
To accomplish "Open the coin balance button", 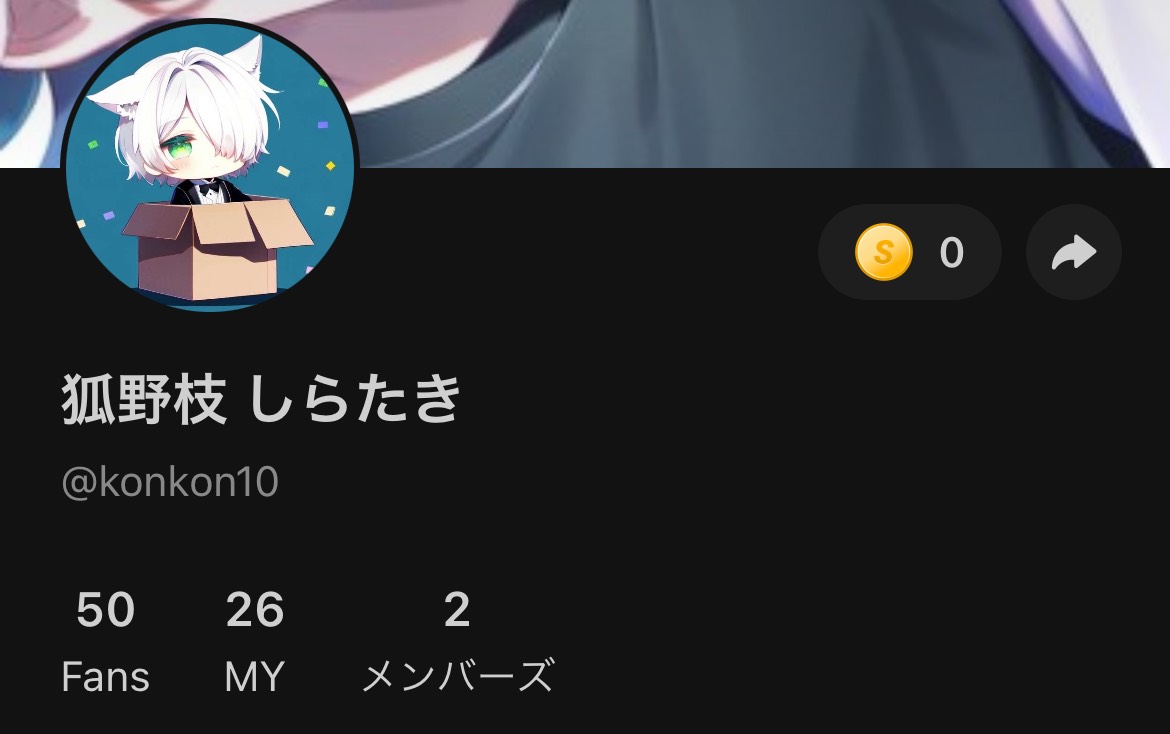I will (x=909, y=252).
